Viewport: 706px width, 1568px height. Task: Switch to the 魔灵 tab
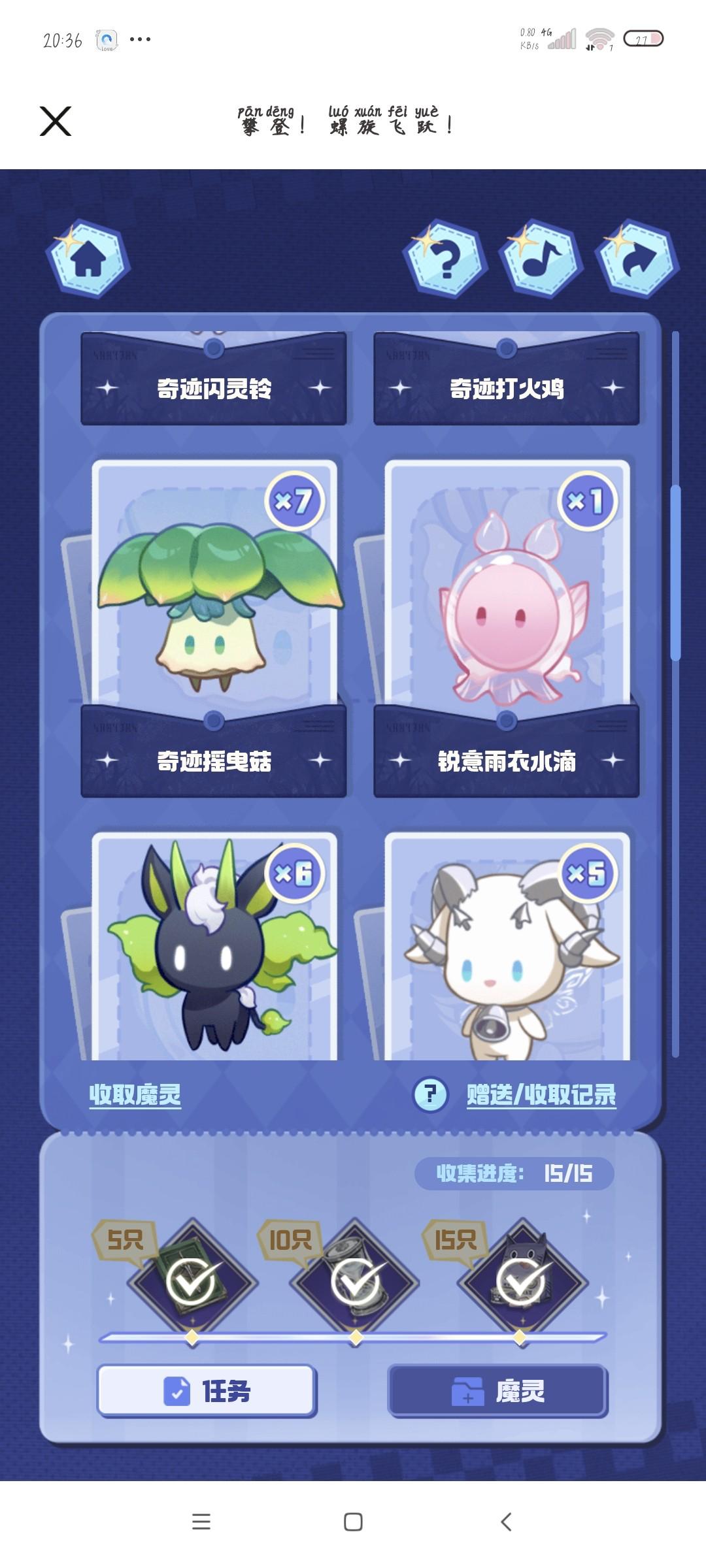pyautogui.click(x=498, y=1391)
